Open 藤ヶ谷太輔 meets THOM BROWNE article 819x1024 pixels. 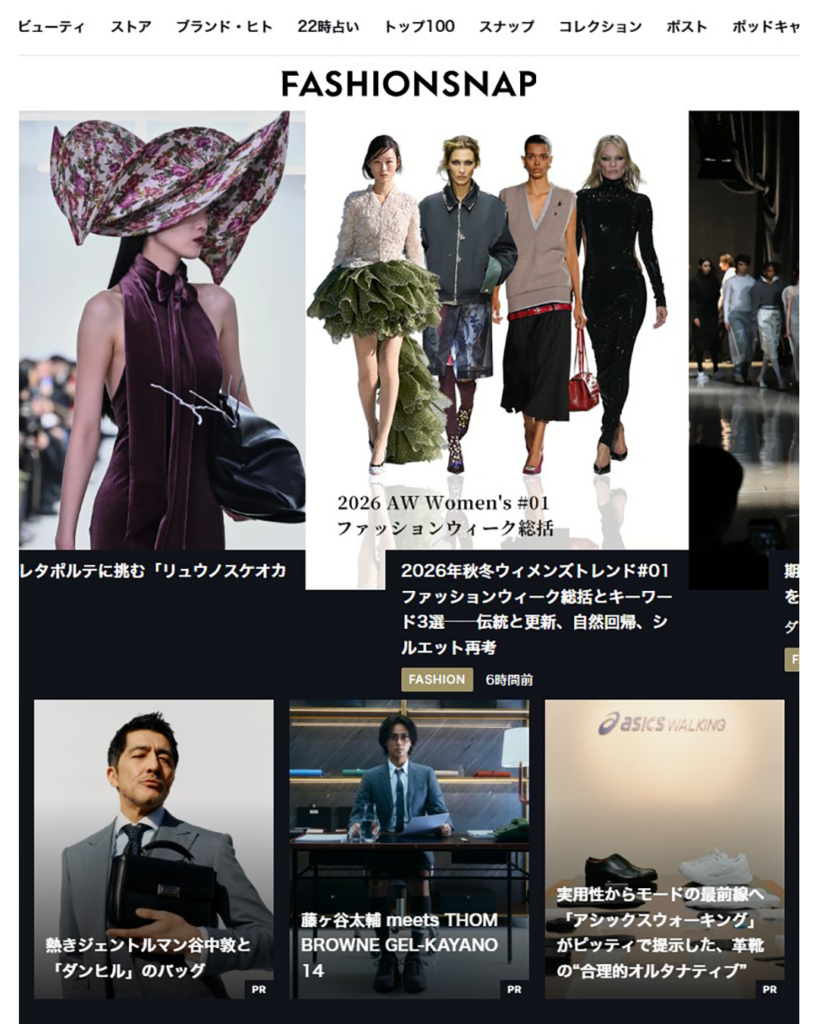click(x=408, y=848)
